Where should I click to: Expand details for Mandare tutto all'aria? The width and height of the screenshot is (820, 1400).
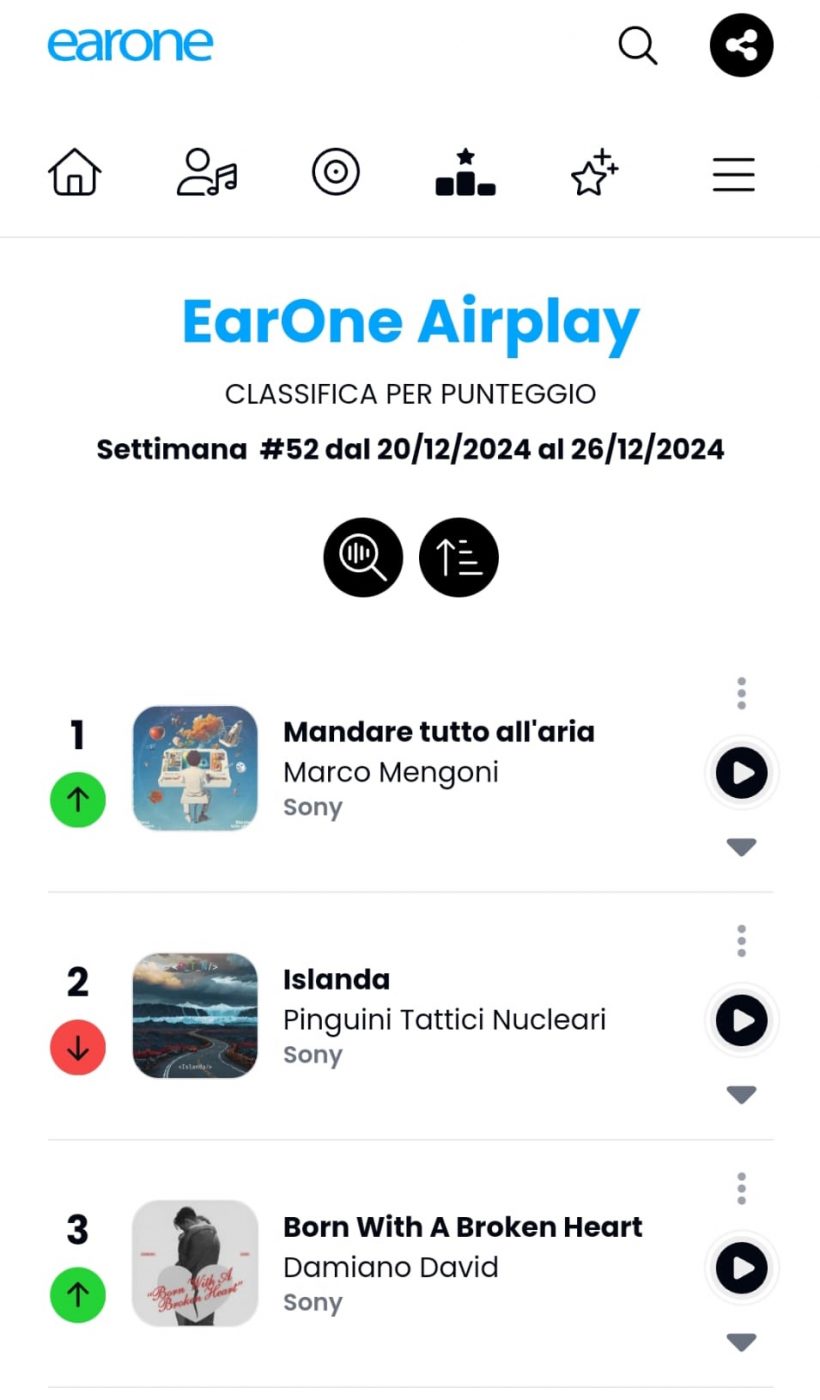[x=741, y=848]
